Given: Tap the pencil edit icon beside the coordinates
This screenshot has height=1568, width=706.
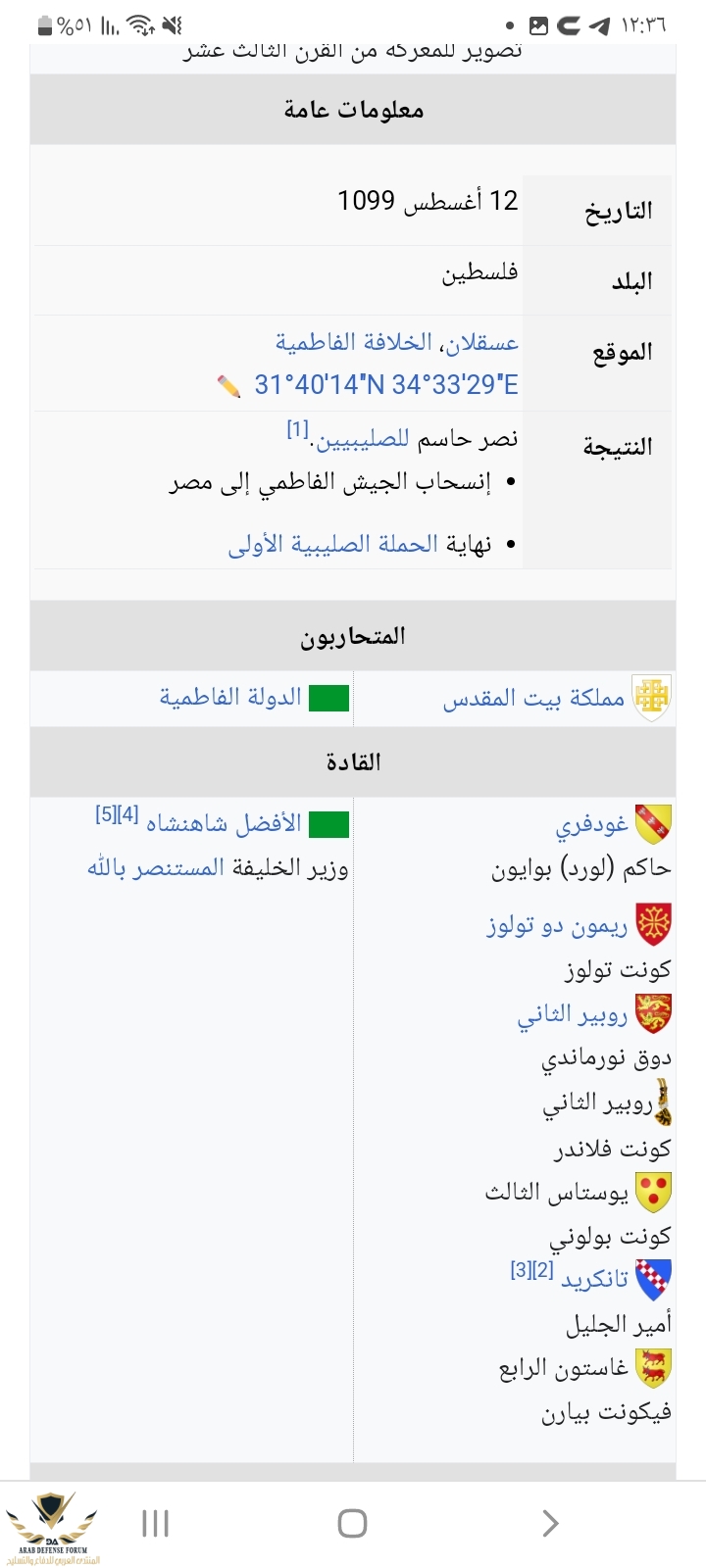Looking at the screenshot, I should [x=228, y=386].
